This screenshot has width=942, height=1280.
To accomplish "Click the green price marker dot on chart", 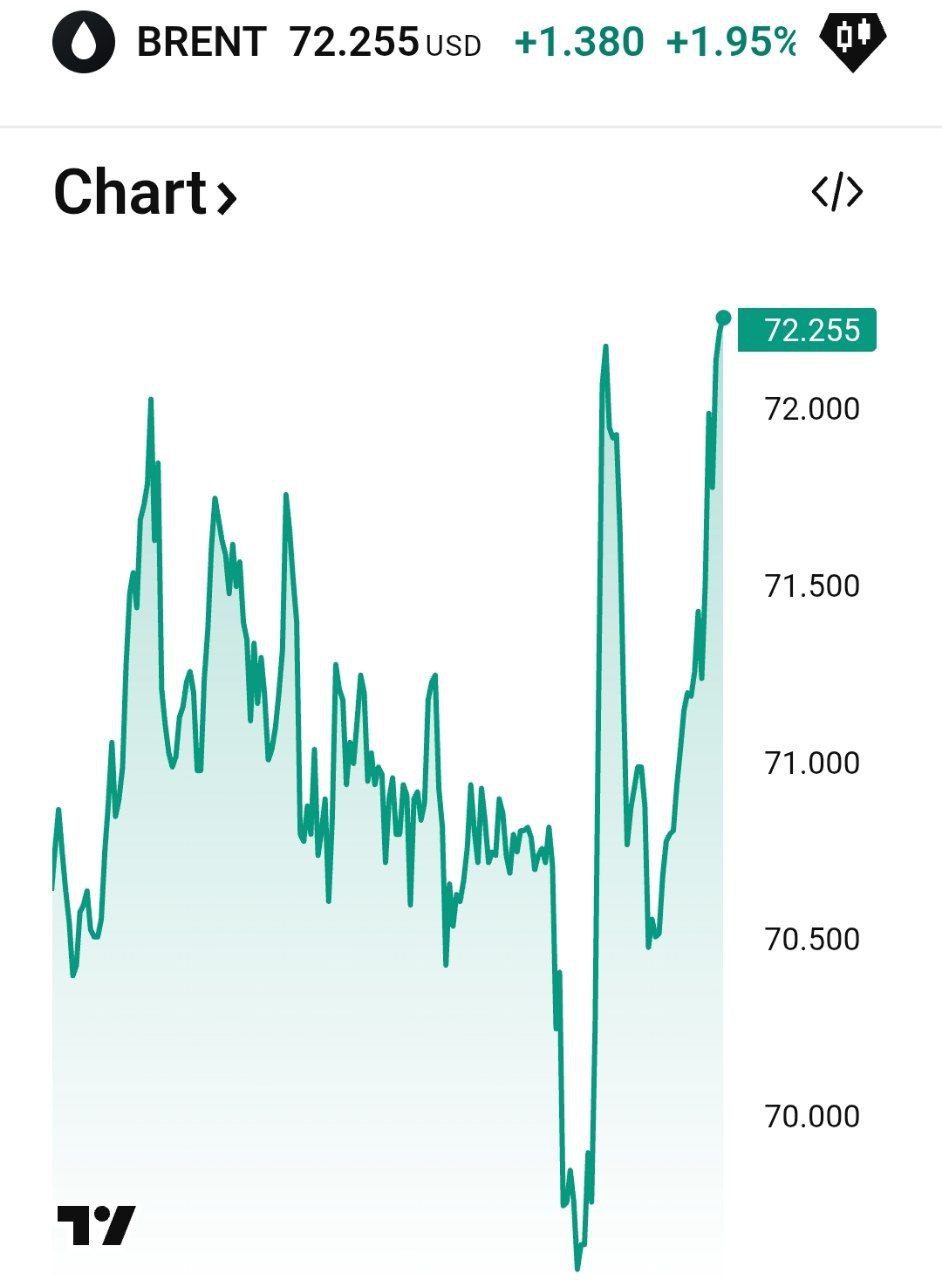I will pos(722,319).
